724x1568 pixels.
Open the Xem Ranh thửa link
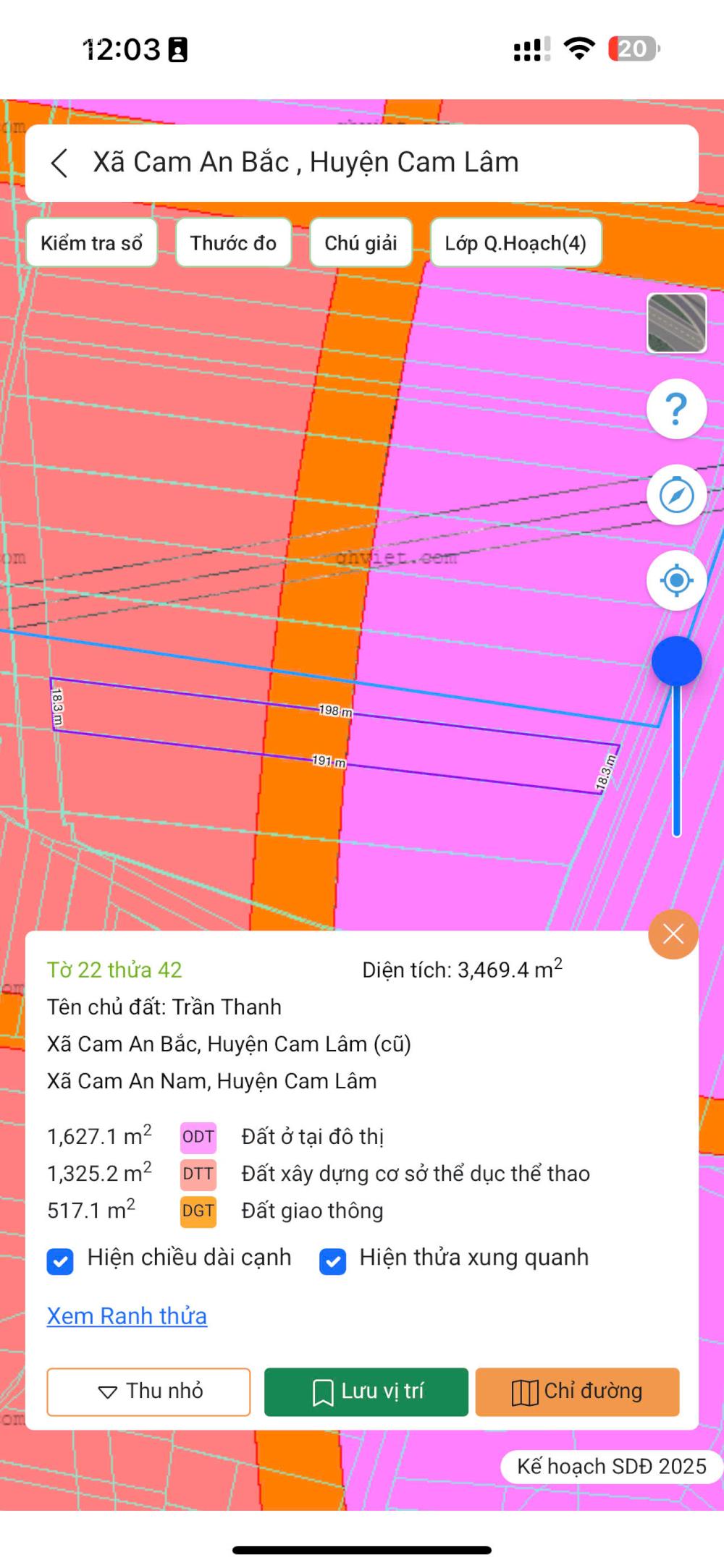click(126, 1316)
